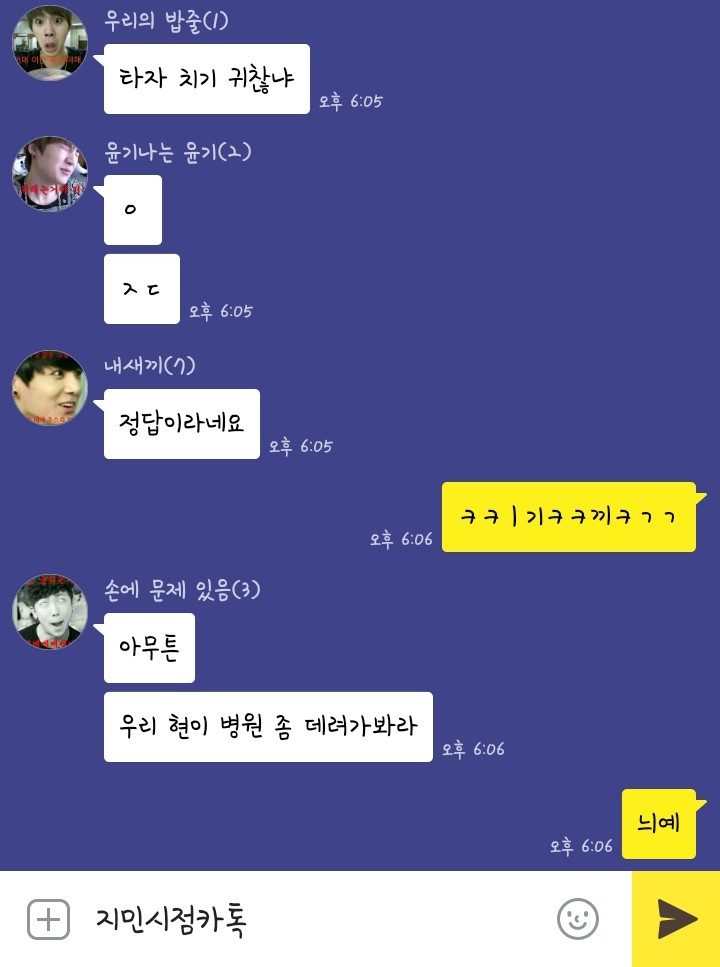Open the plus attachment menu
This screenshot has height=967, width=720.
(x=48, y=919)
